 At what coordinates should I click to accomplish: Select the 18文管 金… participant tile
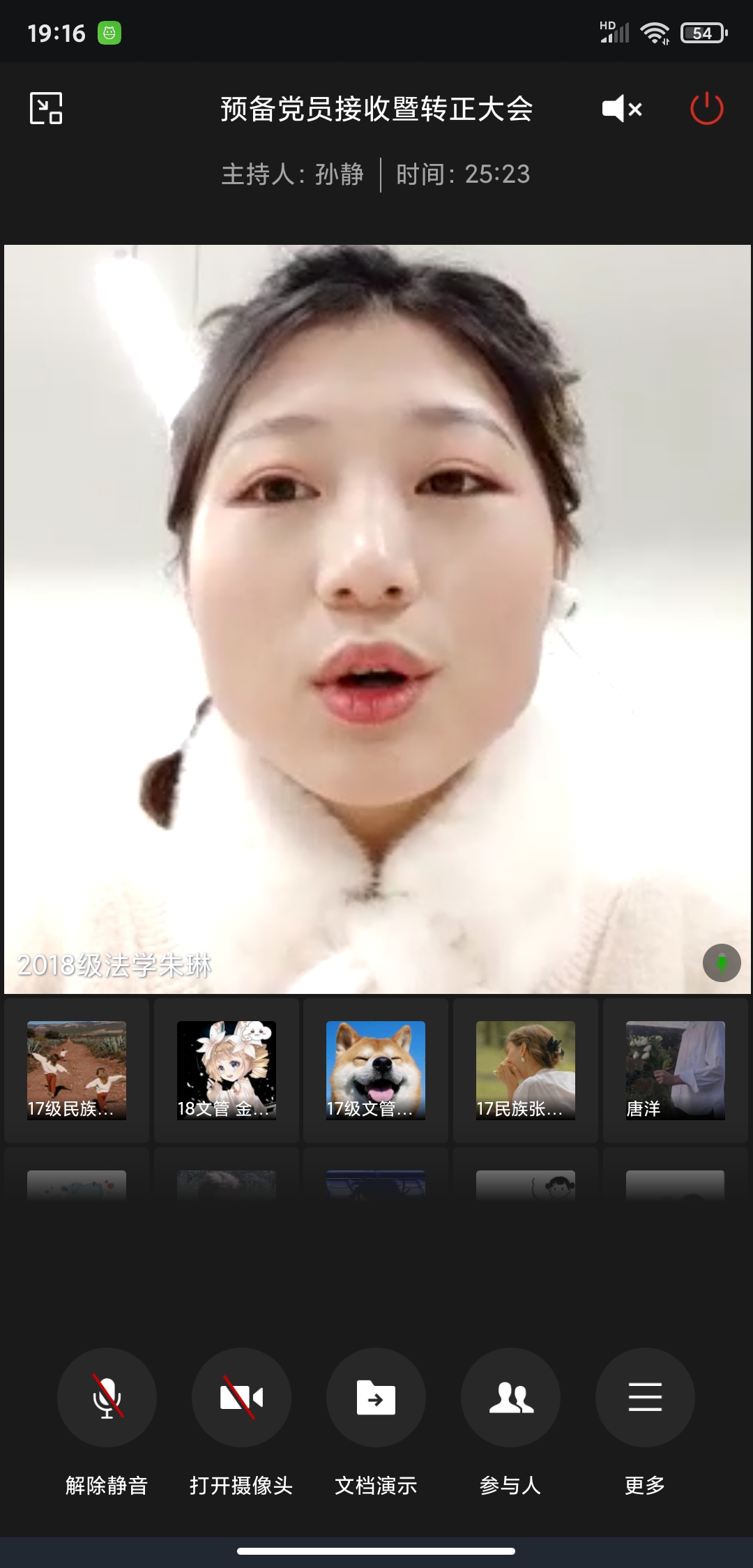tap(227, 1070)
